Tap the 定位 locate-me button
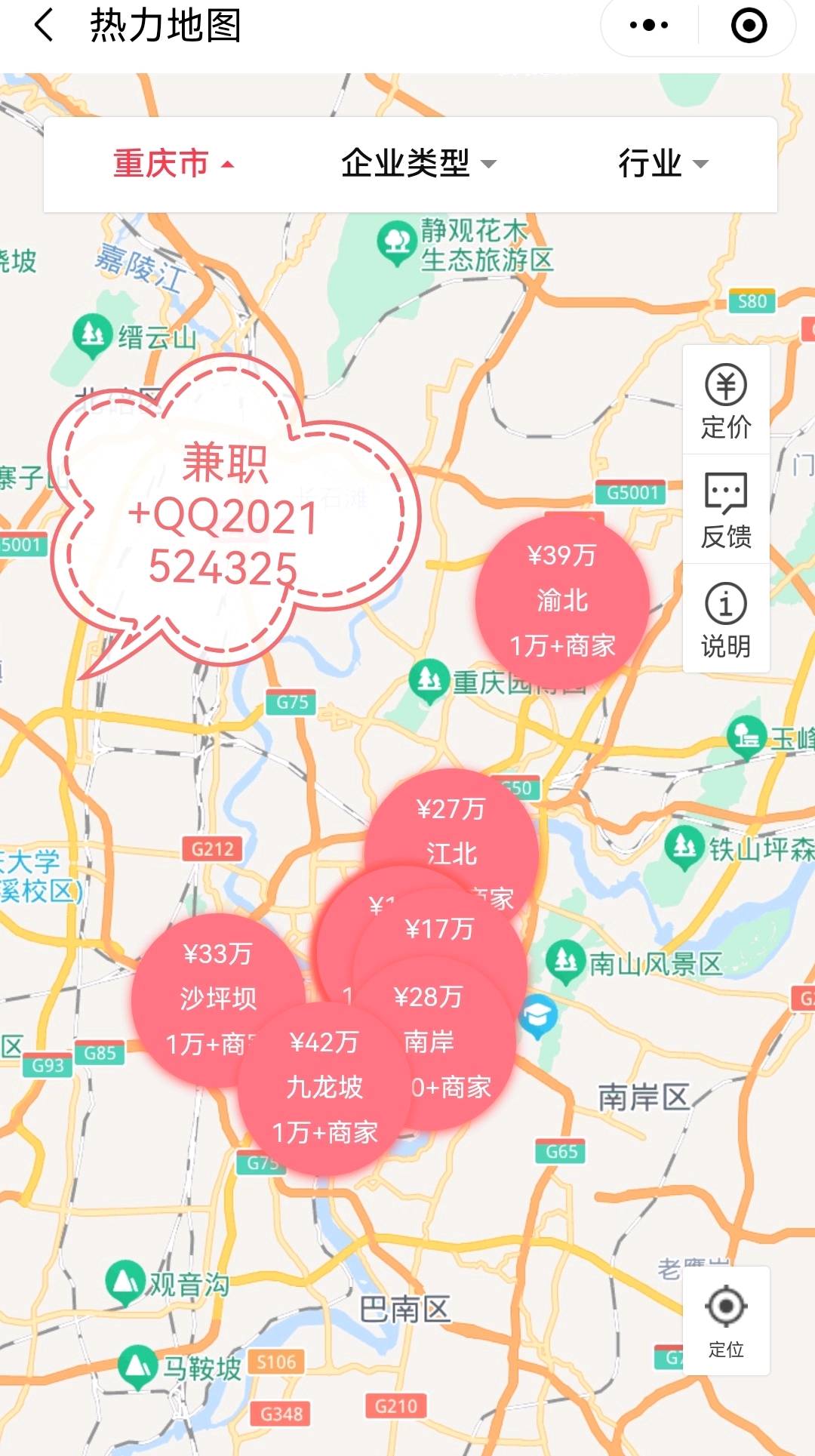This screenshot has height=1456, width=815. coord(726,1321)
